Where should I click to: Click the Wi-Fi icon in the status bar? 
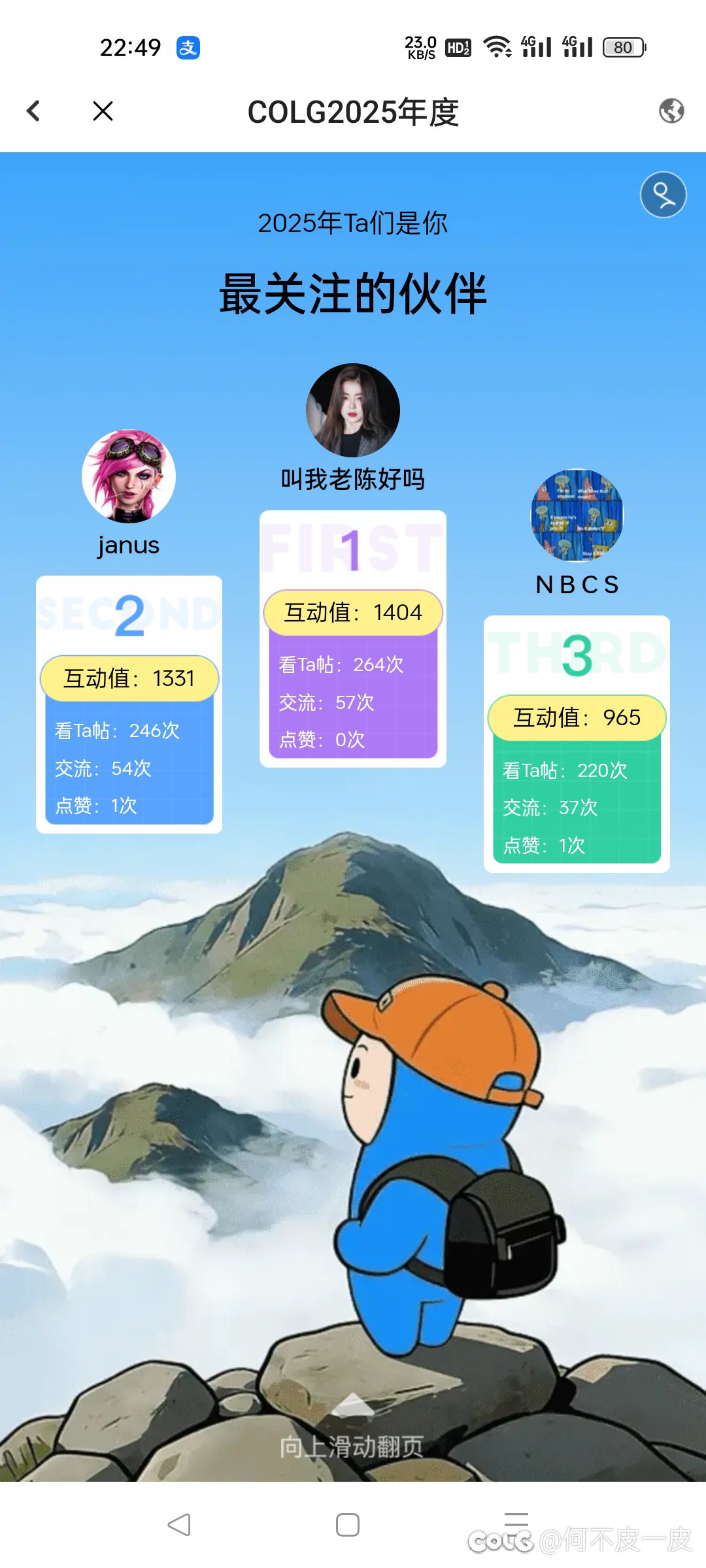[x=498, y=46]
